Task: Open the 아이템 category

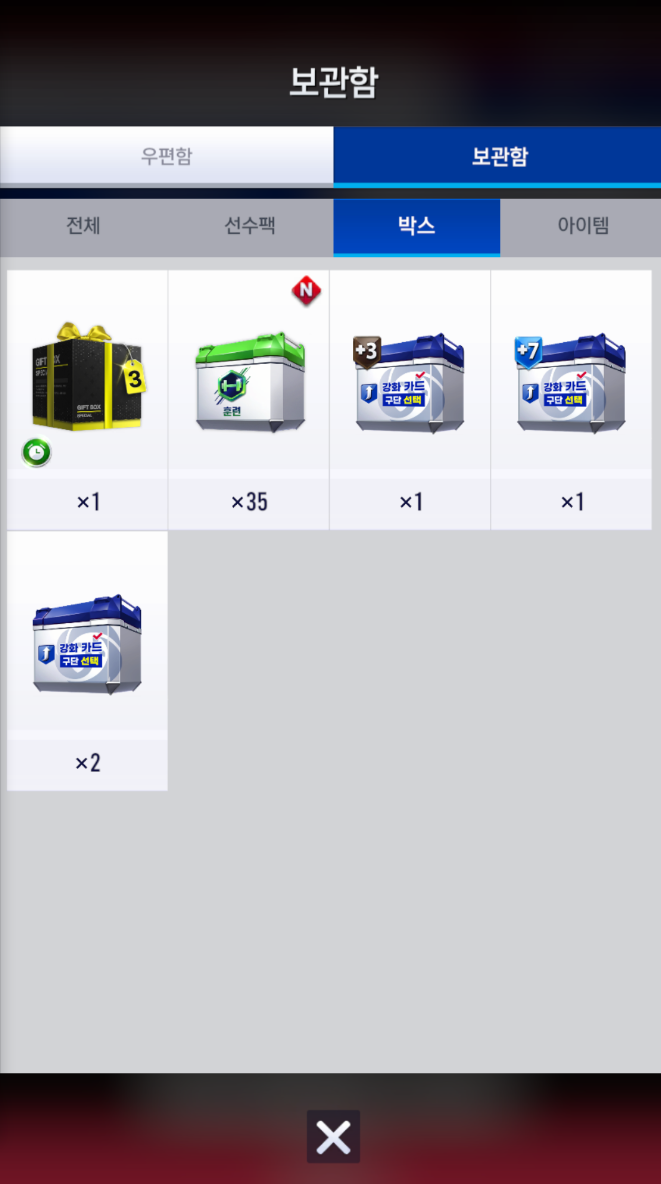Action: [582, 225]
